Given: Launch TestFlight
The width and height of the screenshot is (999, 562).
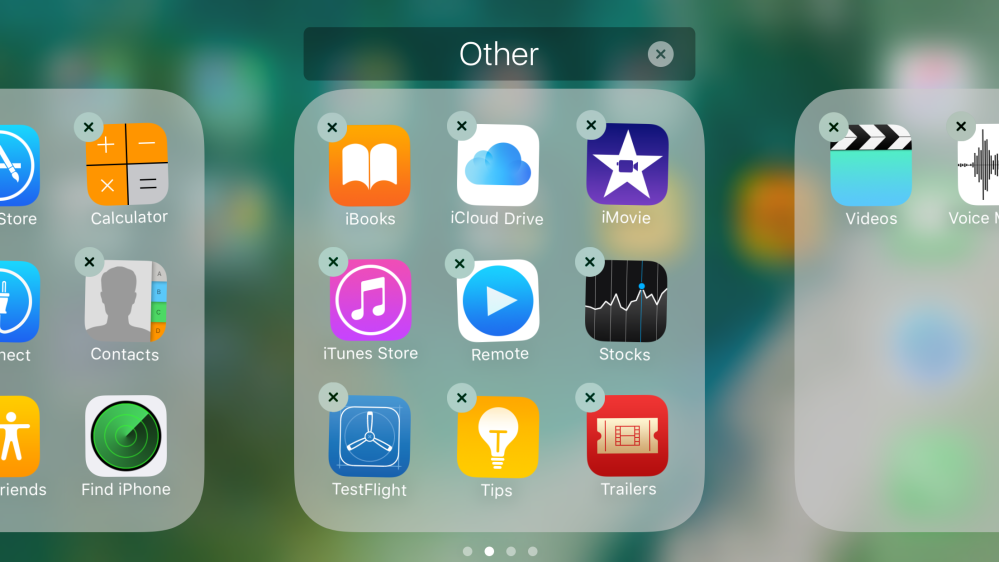Looking at the screenshot, I should [x=370, y=437].
